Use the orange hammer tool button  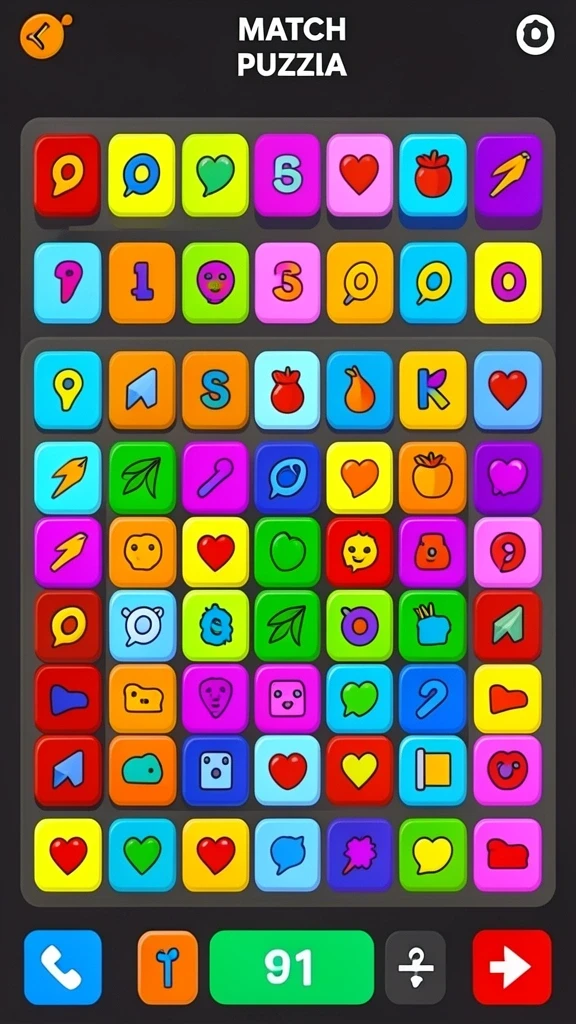tap(168, 967)
